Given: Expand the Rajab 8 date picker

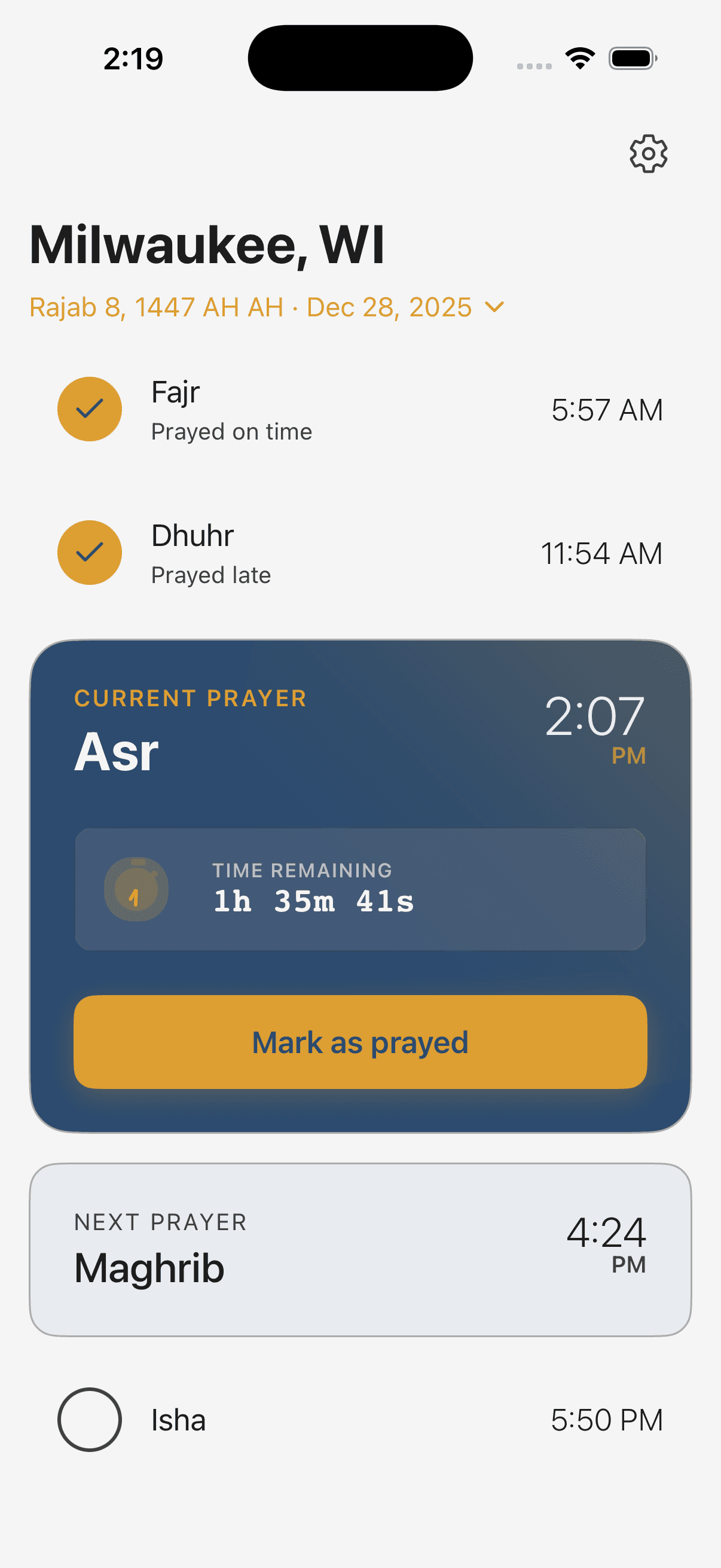Looking at the screenshot, I should pyautogui.click(x=267, y=307).
